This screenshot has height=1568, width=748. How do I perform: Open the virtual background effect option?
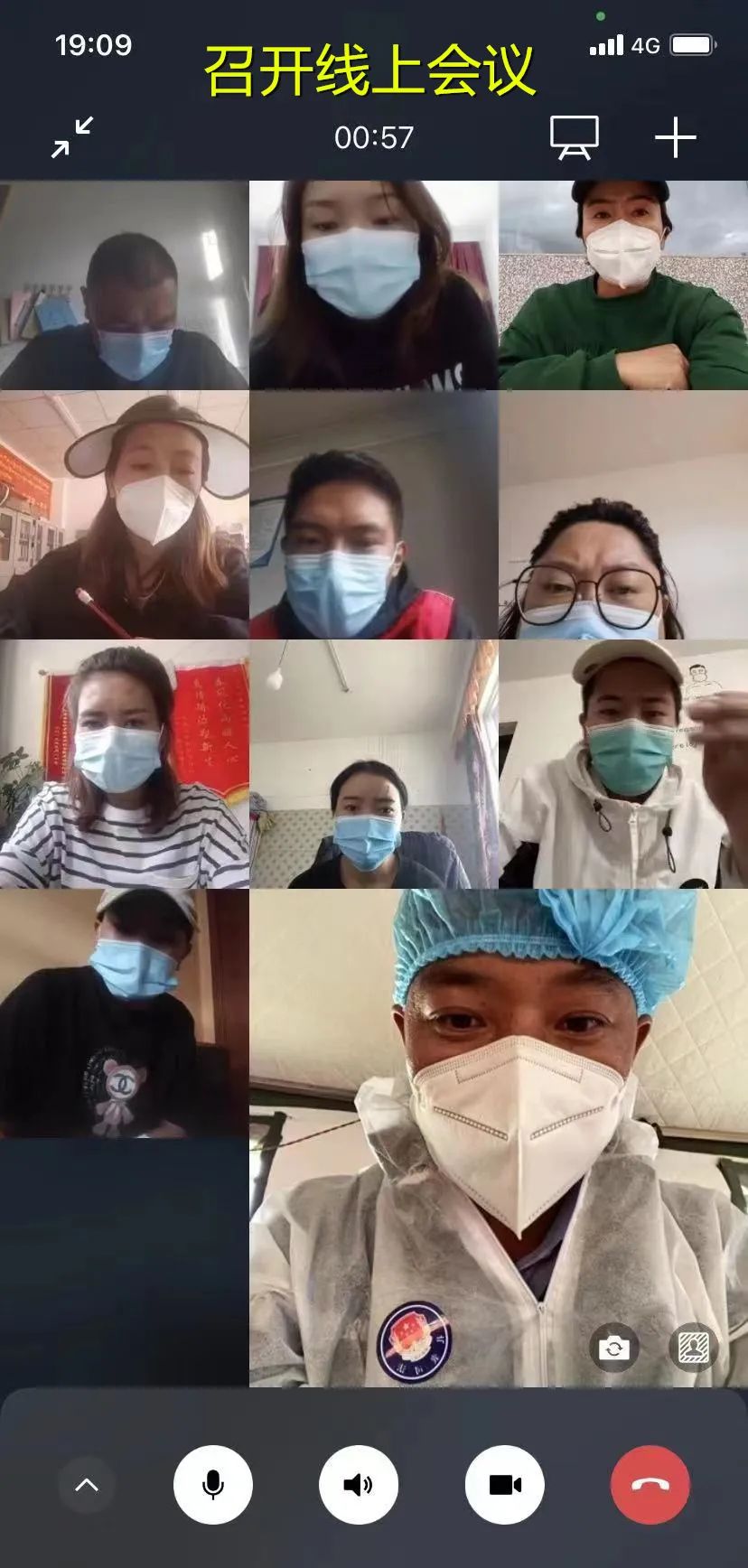[693, 1349]
